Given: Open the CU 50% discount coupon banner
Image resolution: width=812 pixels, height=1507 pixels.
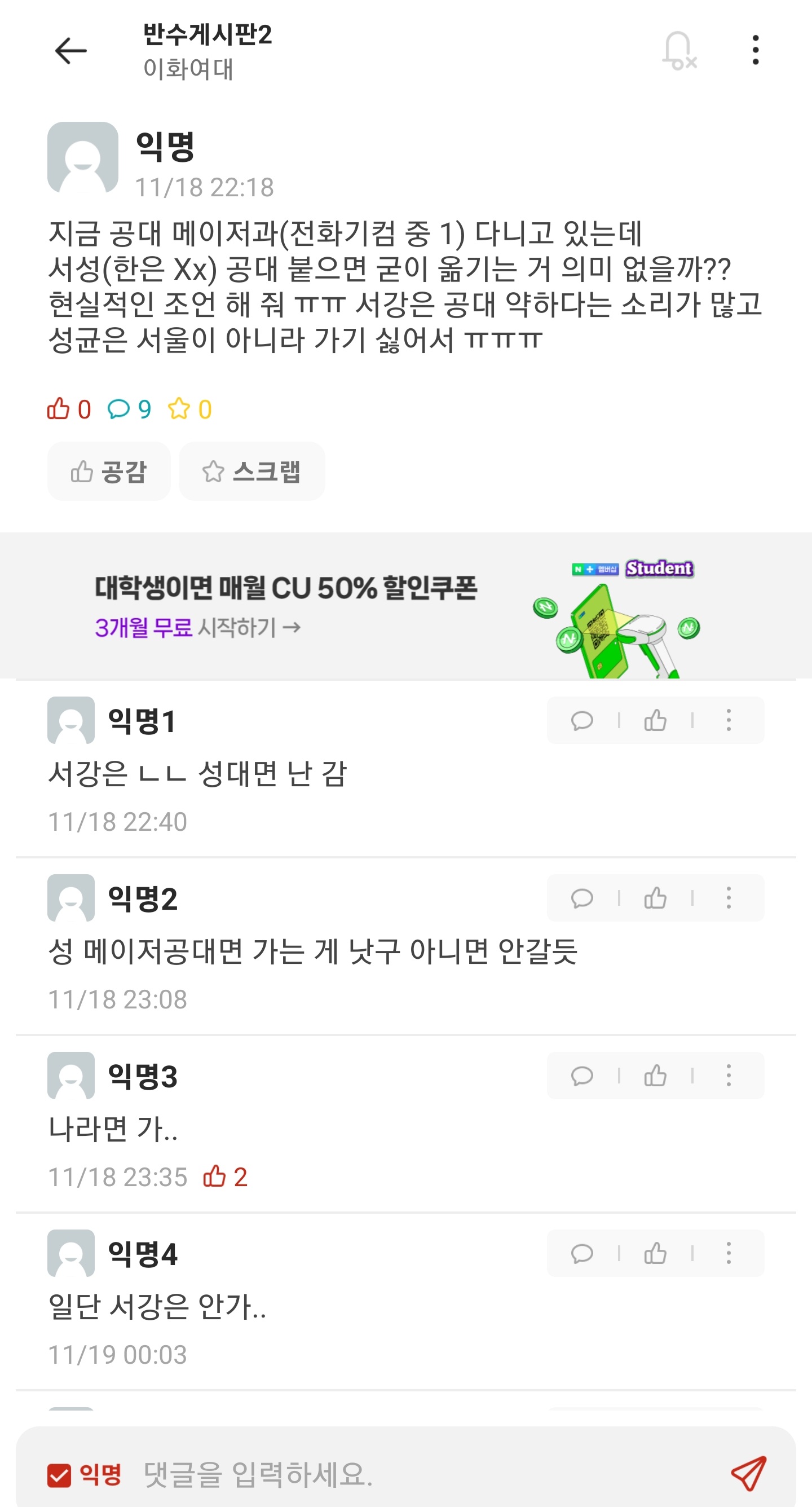Looking at the screenshot, I should (406, 606).
